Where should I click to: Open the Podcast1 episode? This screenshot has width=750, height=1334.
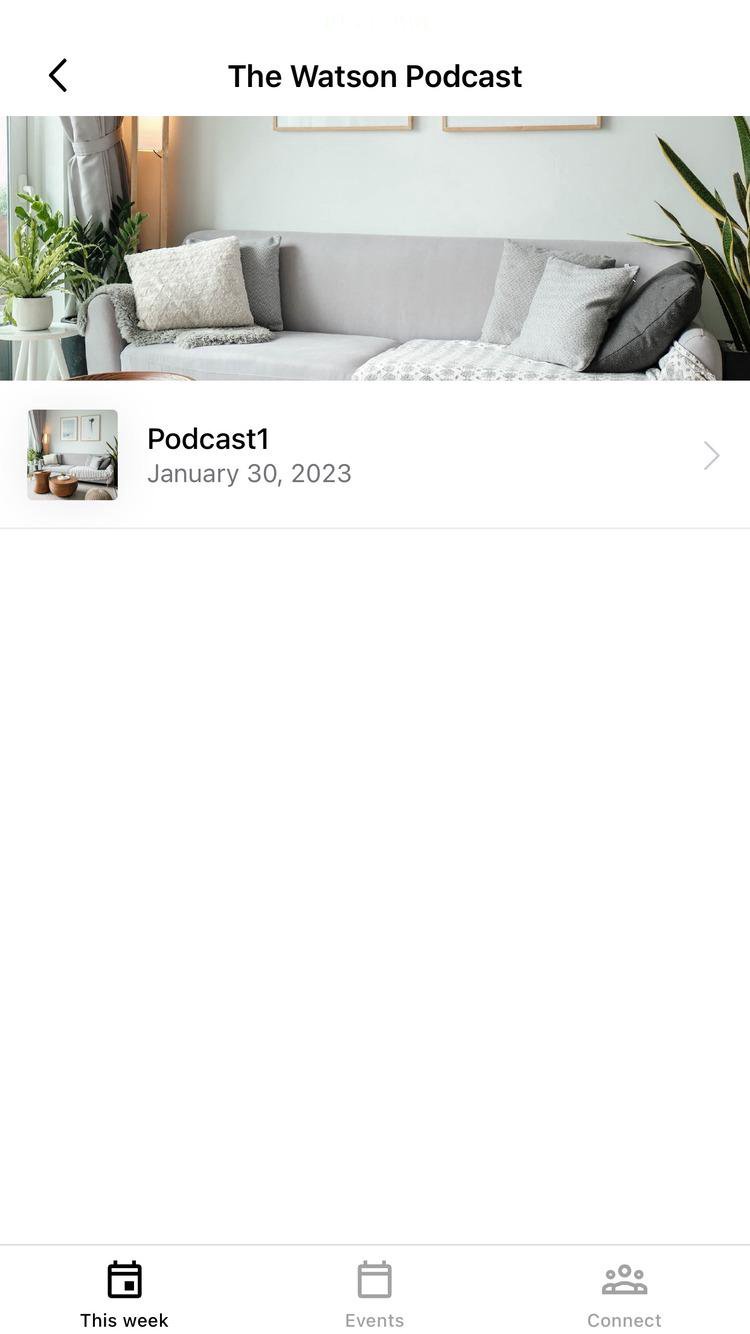click(374, 455)
